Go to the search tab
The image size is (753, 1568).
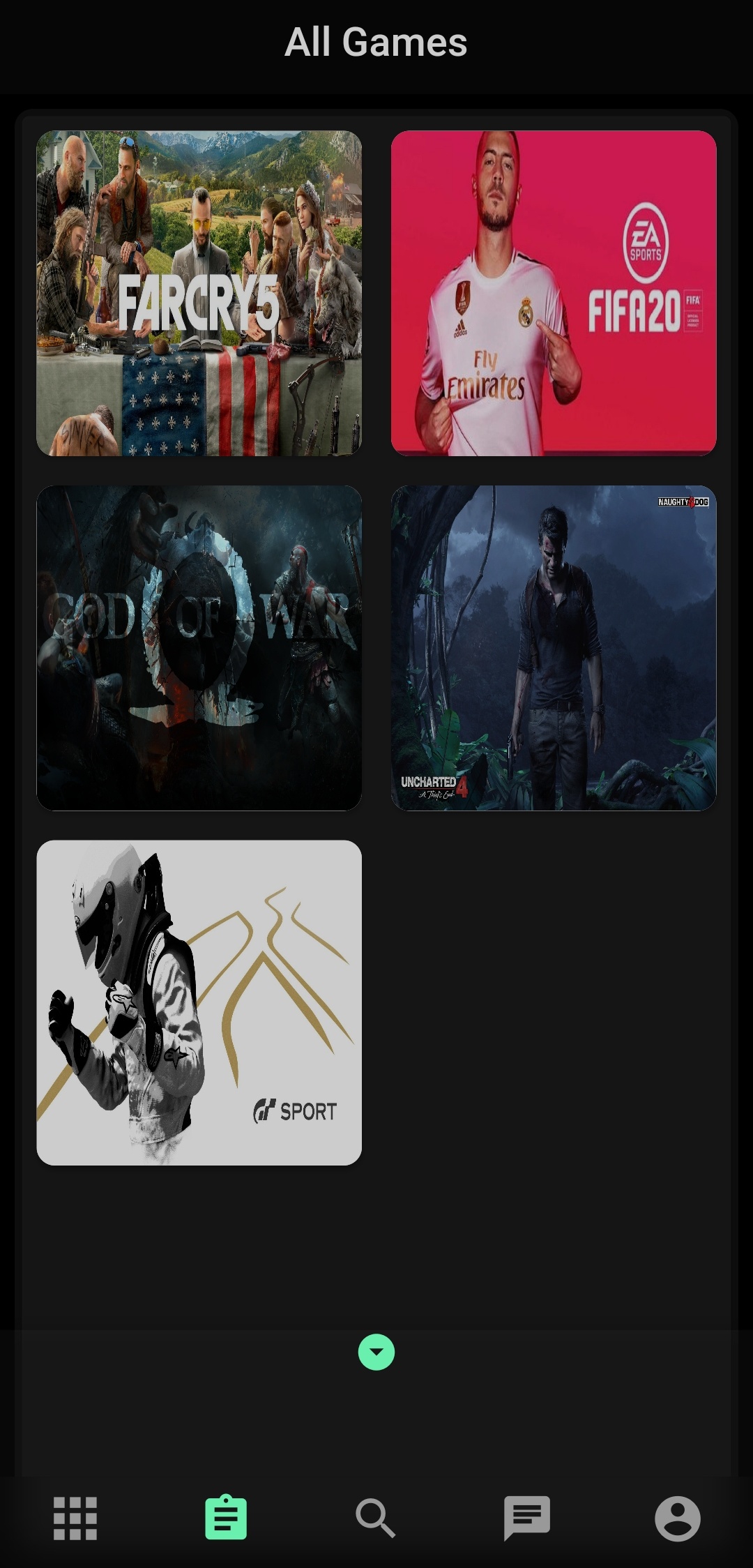[x=376, y=1518]
